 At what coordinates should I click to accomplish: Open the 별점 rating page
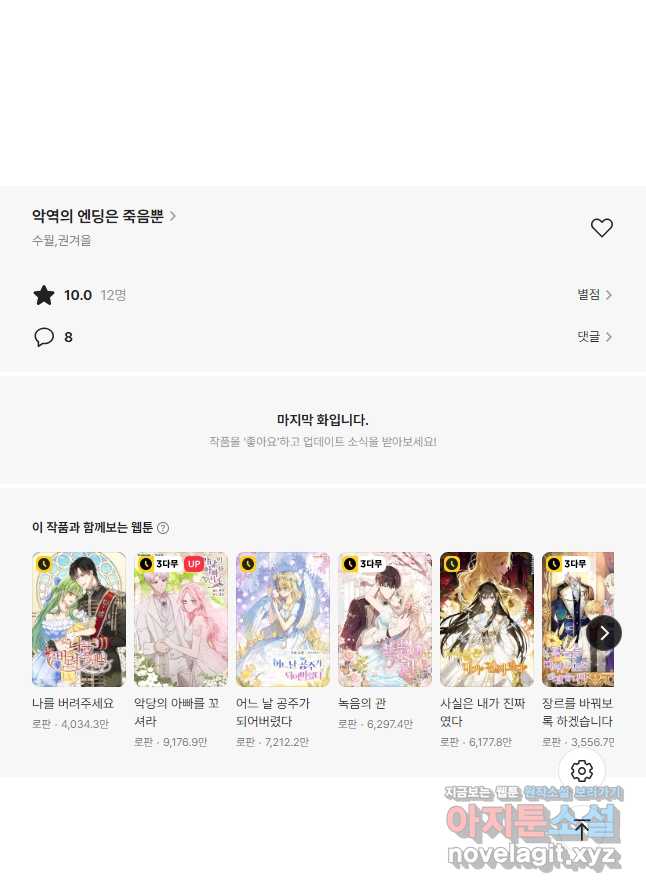point(594,295)
